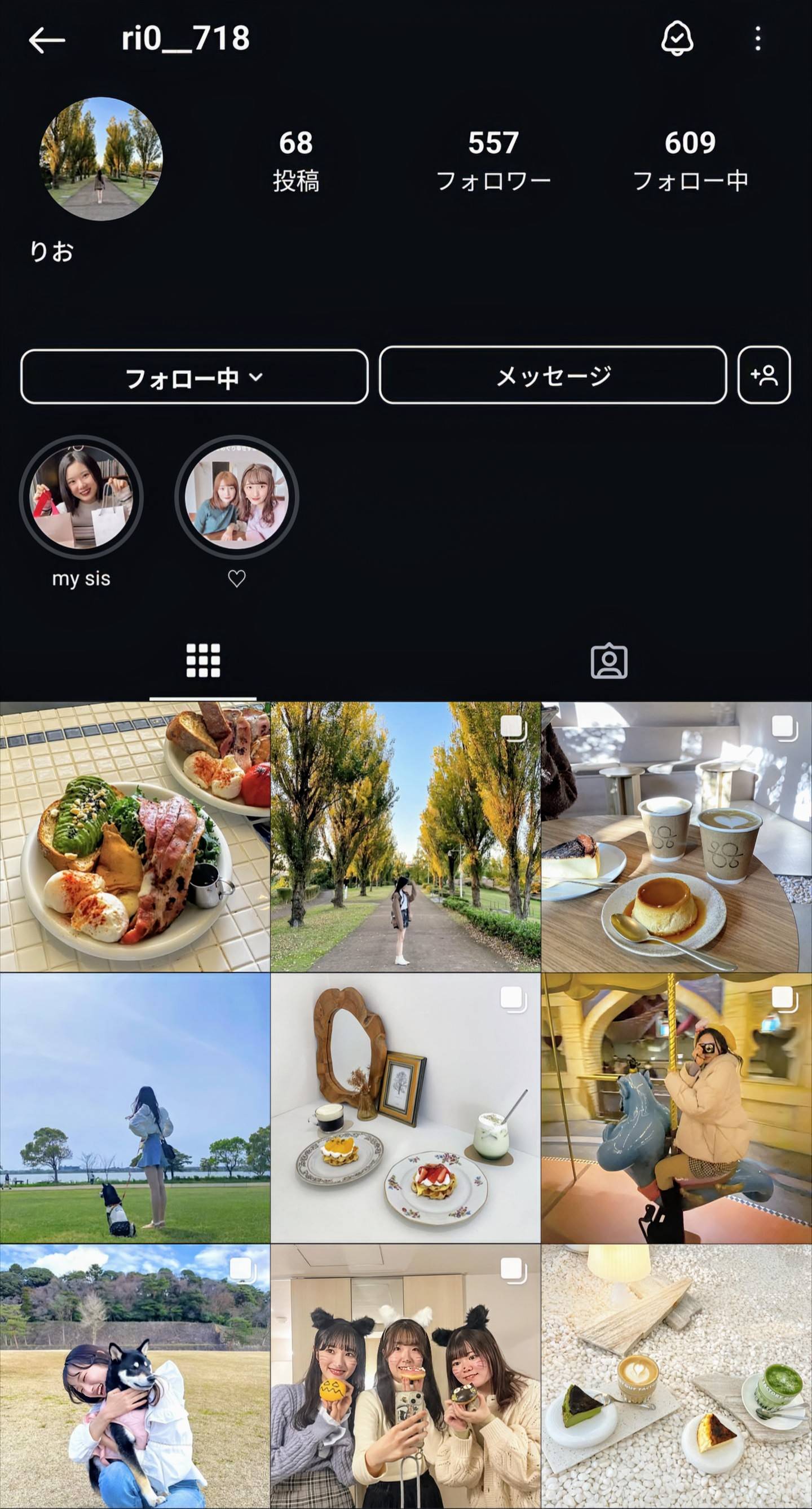Open the waffles and mirror cafe post

[x=405, y=1108]
